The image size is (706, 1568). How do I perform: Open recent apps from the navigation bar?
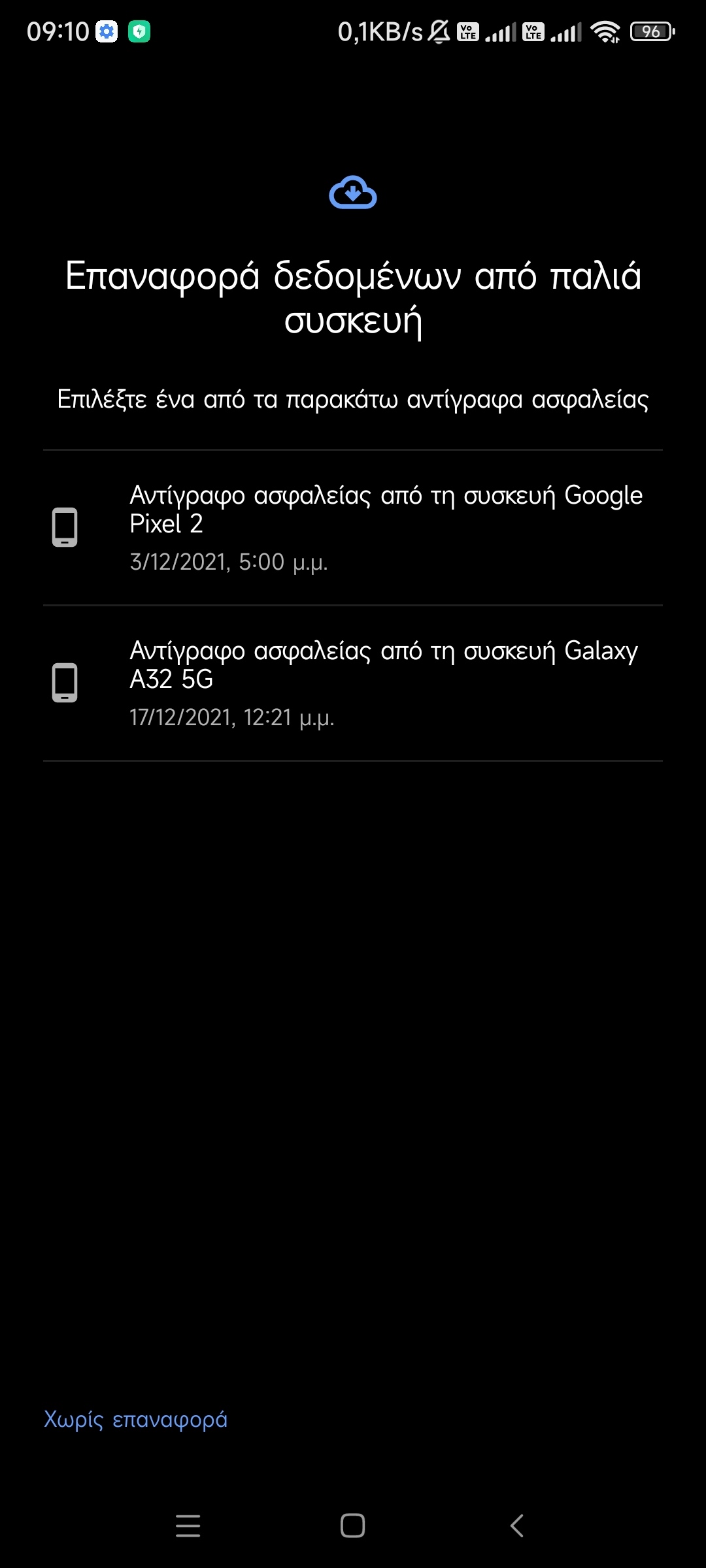[188, 1526]
